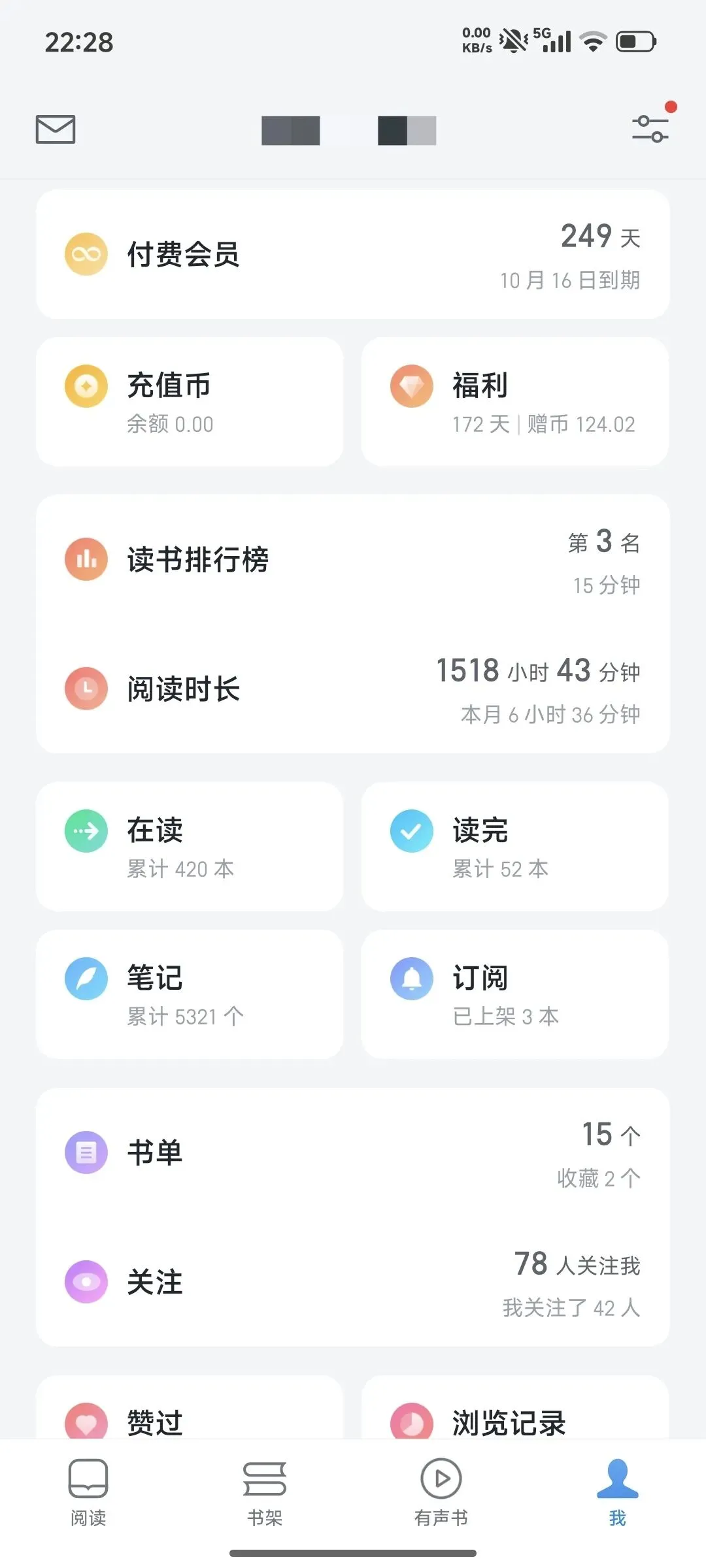Open the 付费会员 membership card
706x1568 pixels.
[x=353, y=254]
